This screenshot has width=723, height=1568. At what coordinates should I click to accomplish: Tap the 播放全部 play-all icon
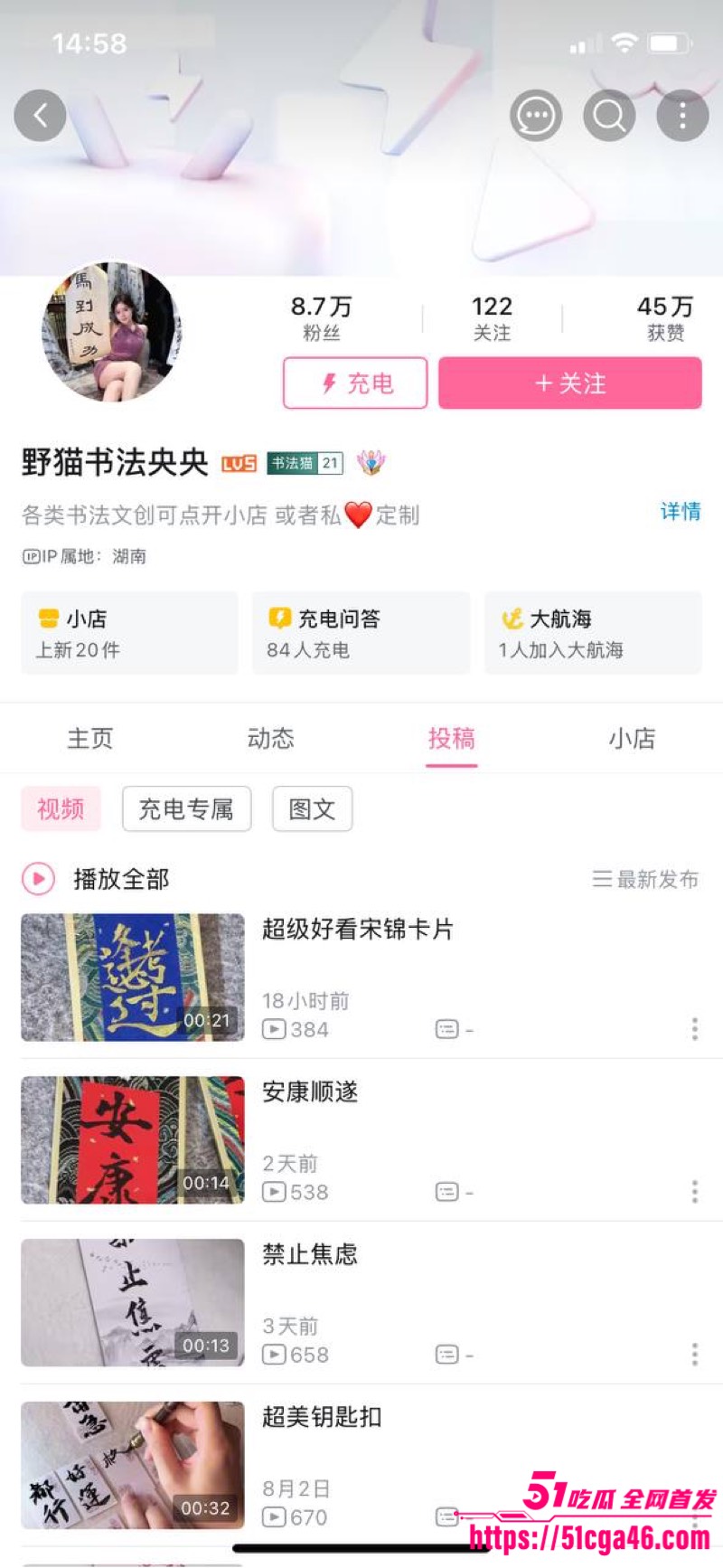pyautogui.click(x=36, y=878)
